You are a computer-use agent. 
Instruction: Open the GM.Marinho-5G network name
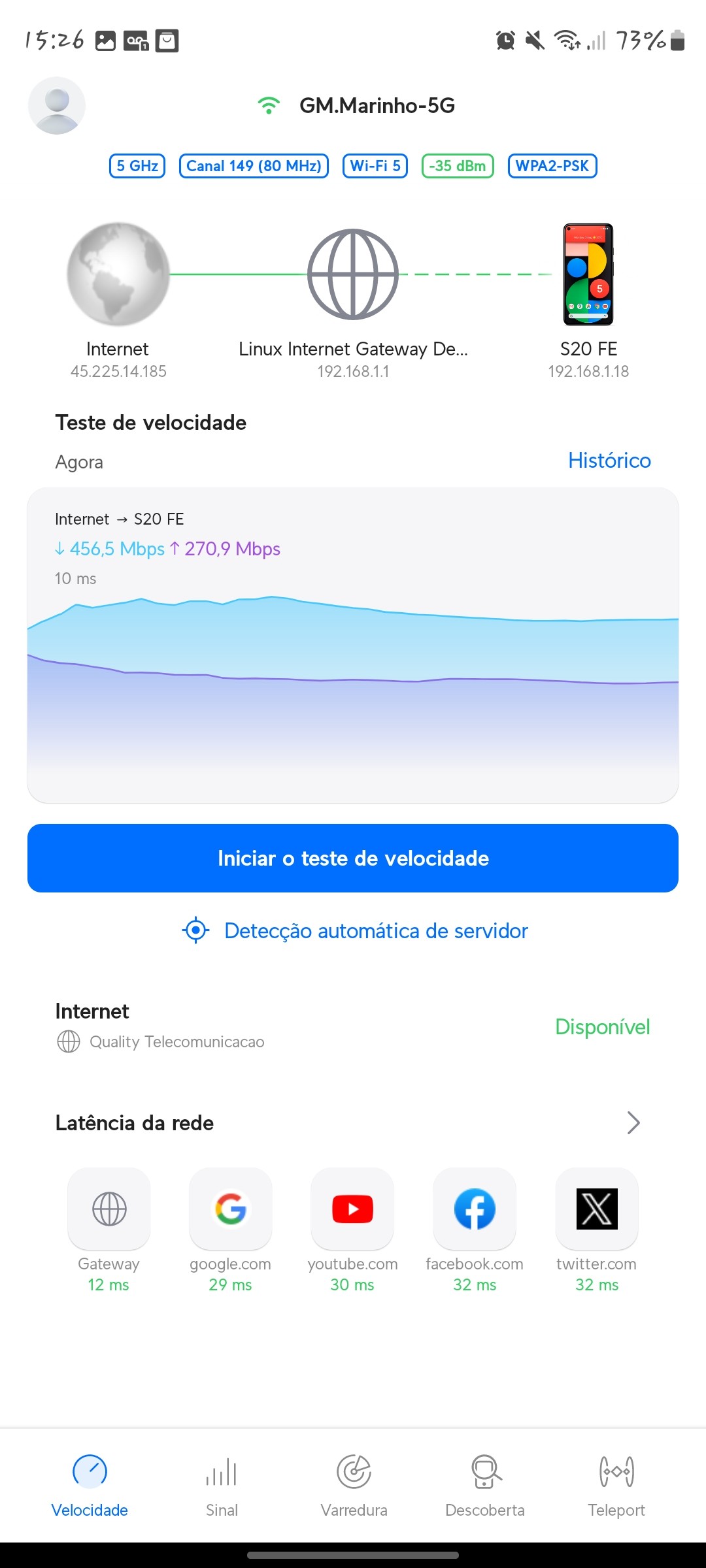coord(377,106)
